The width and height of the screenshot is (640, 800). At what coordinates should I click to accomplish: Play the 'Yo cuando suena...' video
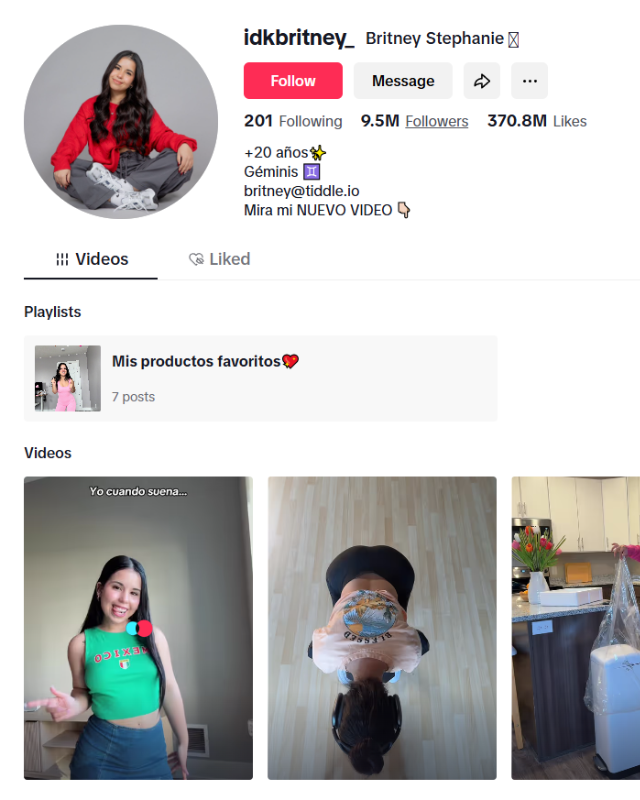[x=138, y=628]
